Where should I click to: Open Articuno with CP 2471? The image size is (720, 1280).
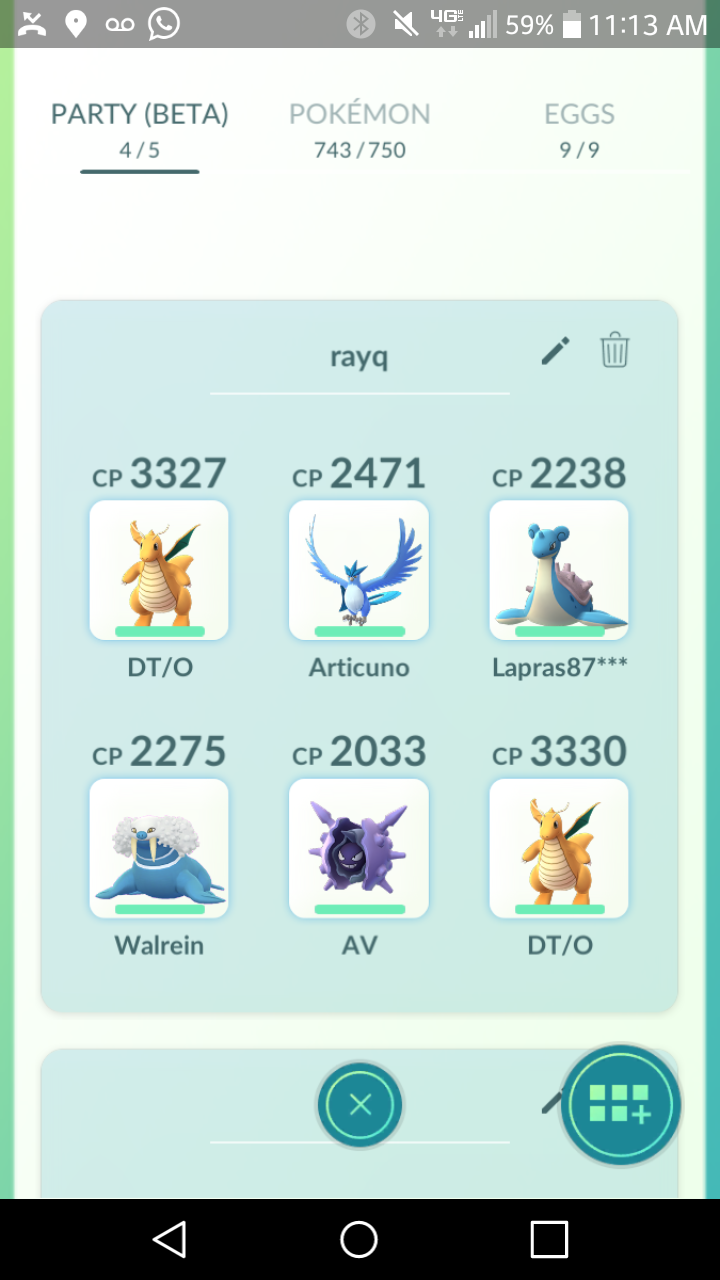pyautogui.click(x=359, y=570)
